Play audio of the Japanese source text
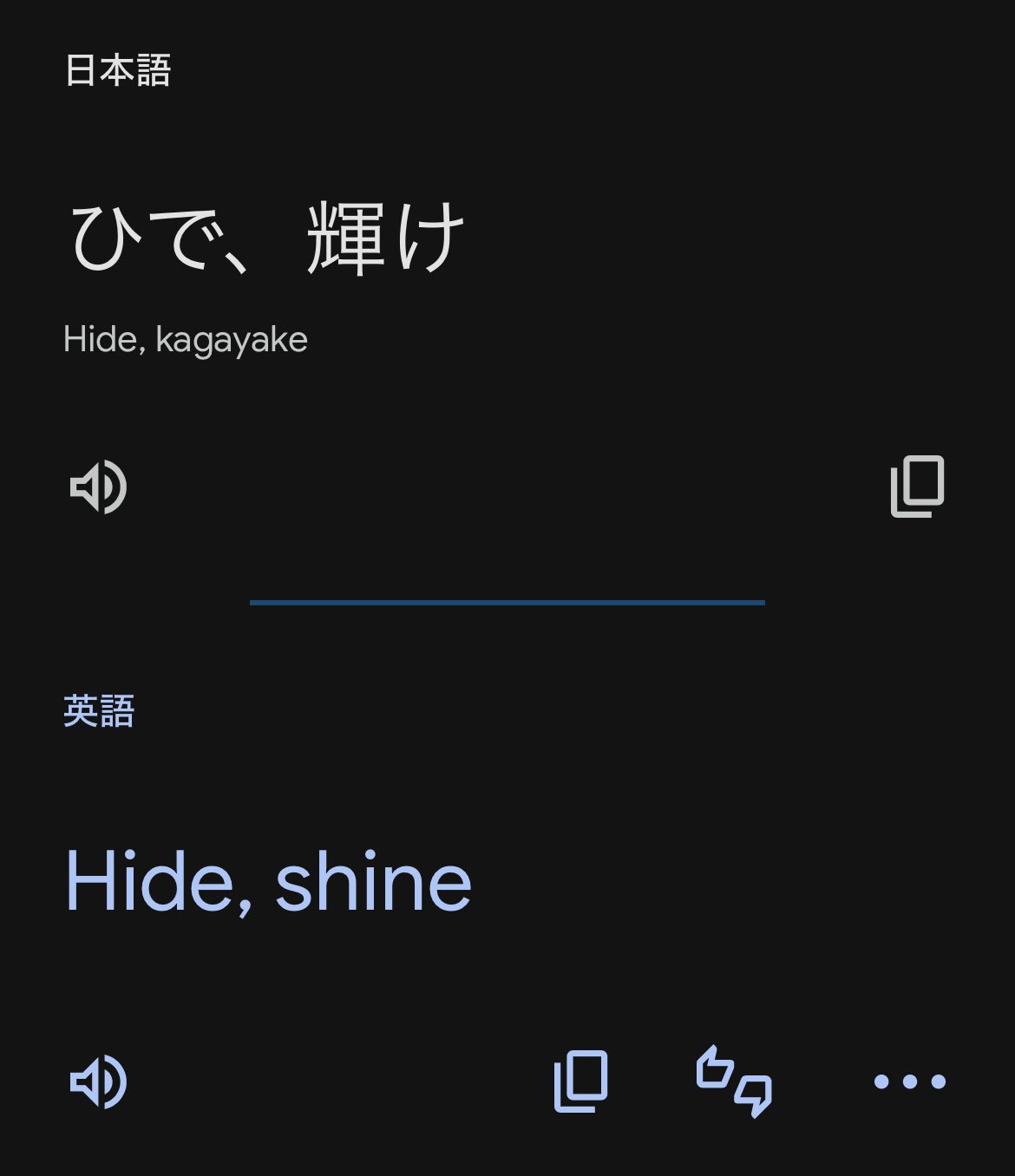This screenshot has width=1015, height=1176. (98, 487)
